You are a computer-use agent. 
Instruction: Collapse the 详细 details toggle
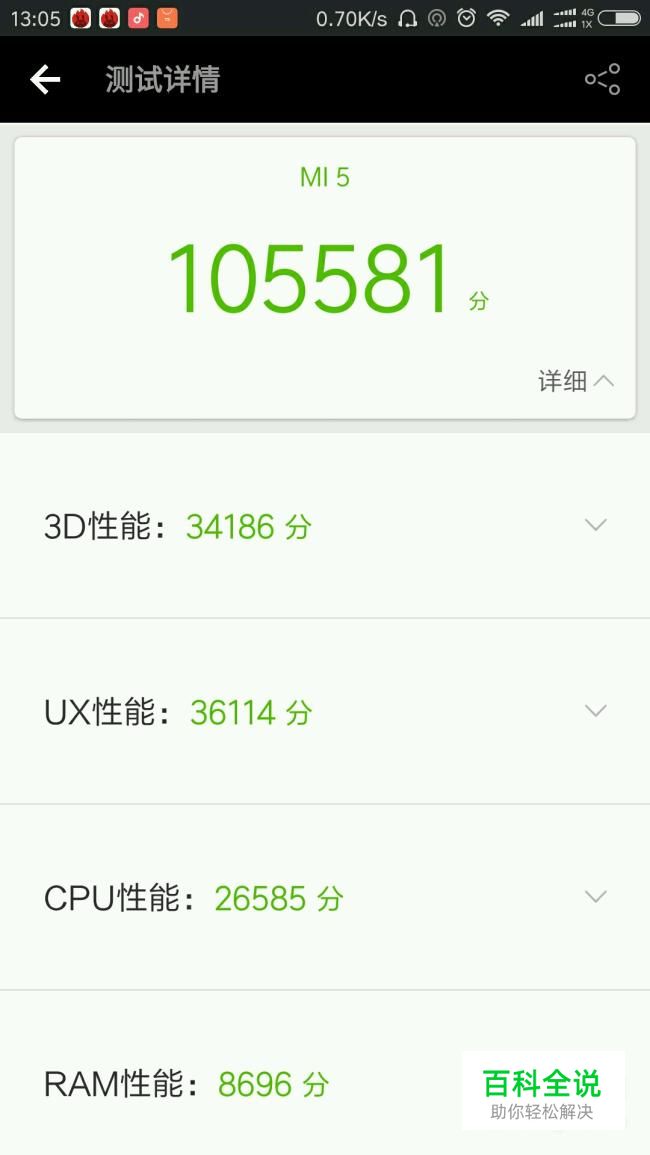pos(576,381)
